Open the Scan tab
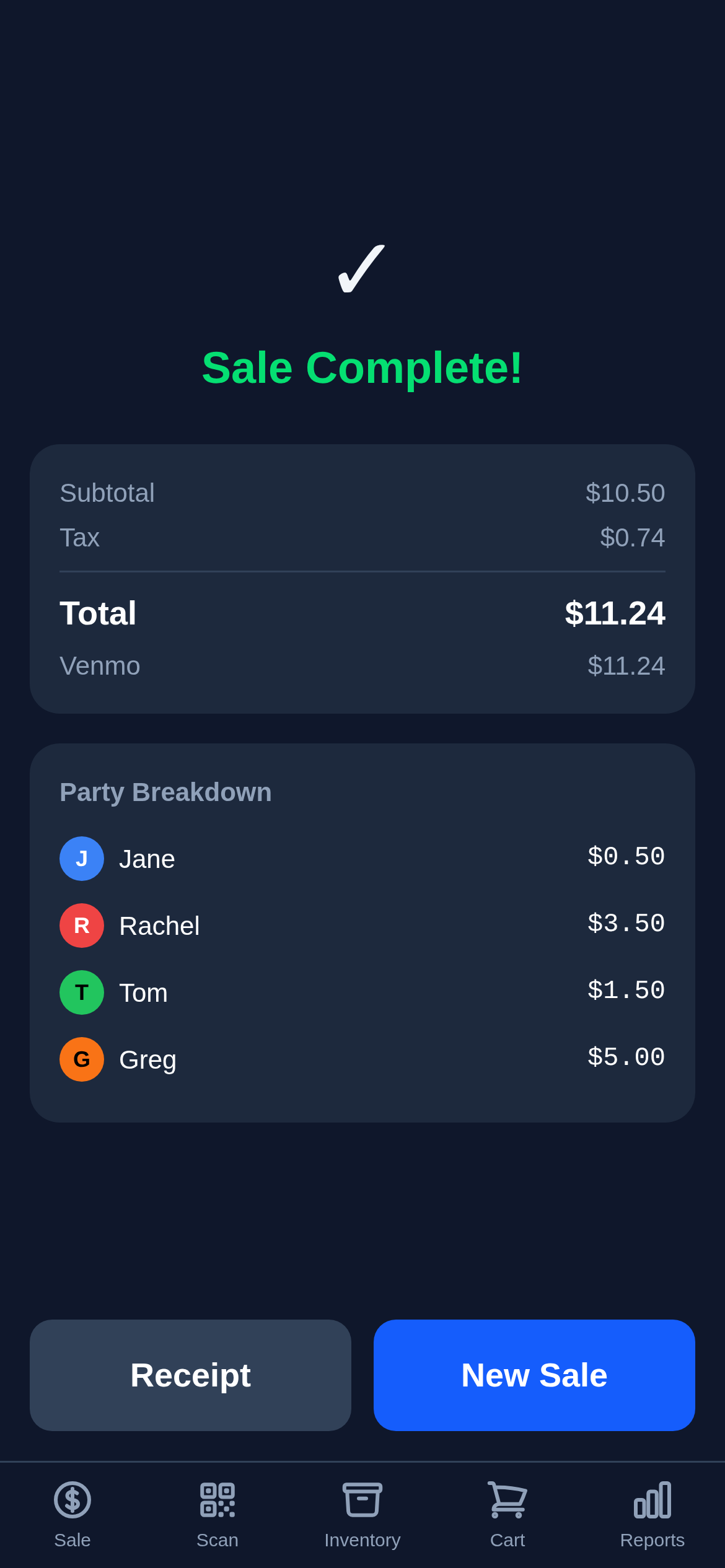The width and height of the screenshot is (725, 1568). [x=217, y=1513]
